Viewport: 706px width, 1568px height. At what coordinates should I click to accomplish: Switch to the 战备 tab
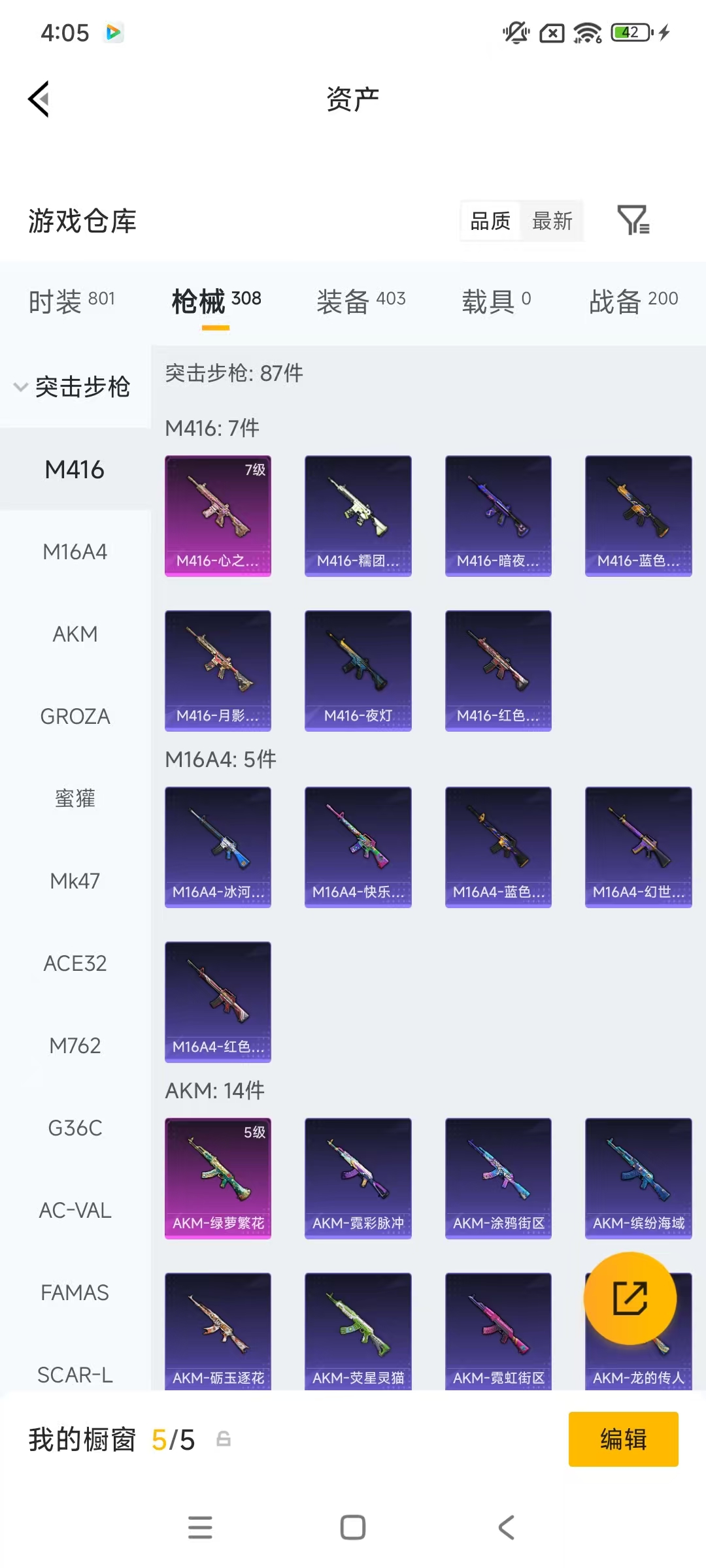(633, 301)
